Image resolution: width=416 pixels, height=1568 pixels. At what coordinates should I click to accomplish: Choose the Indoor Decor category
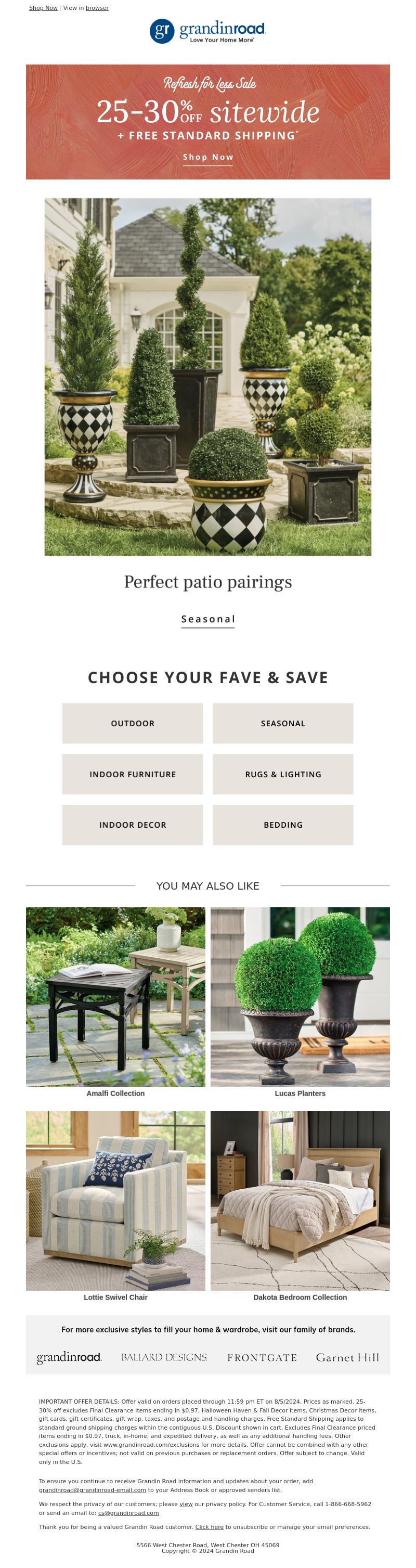pyautogui.click(x=133, y=825)
